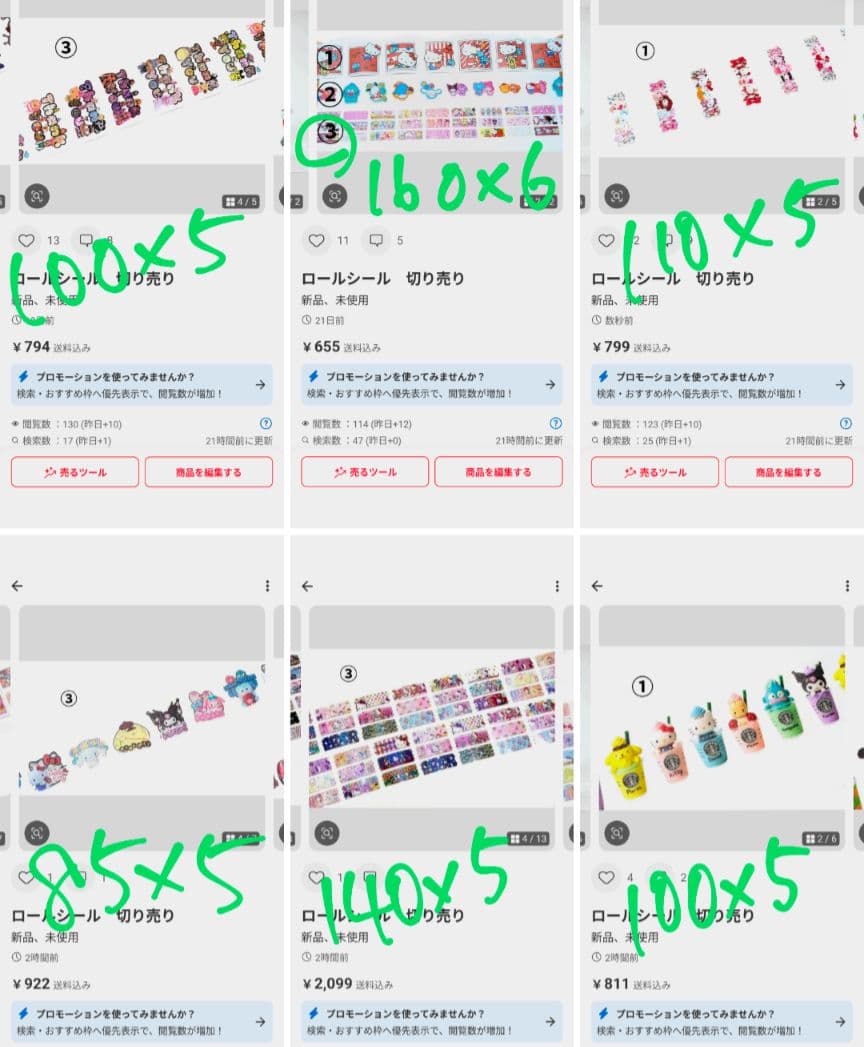This screenshot has width=864, height=1047.
Task: Tap the 4/13 photo counter on ¥2,099 listing
Action: click(531, 840)
